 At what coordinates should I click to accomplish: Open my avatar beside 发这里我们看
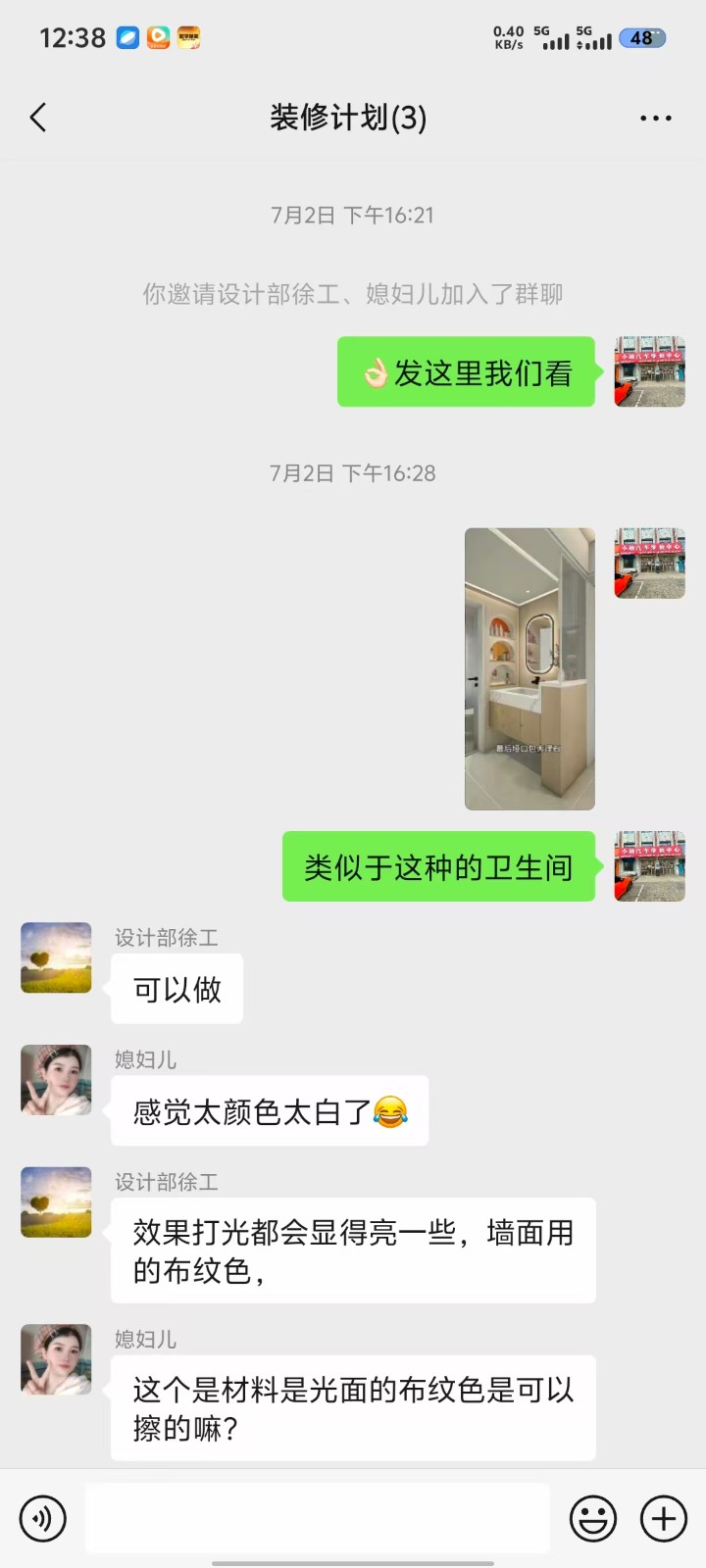click(649, 371)
